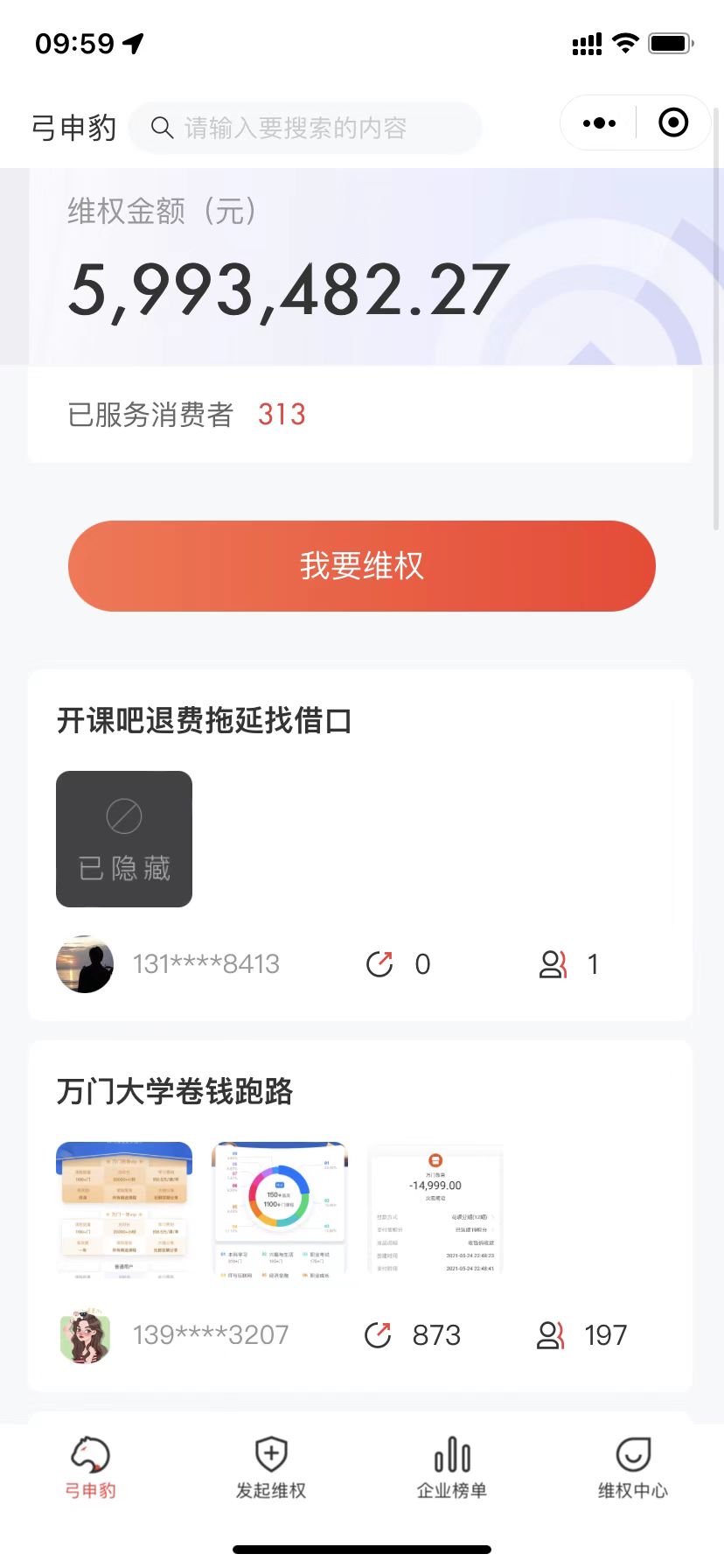724x1568 pixels.
Task: Select the 弓申豹 home tab
Action: tap(90, 1466)
